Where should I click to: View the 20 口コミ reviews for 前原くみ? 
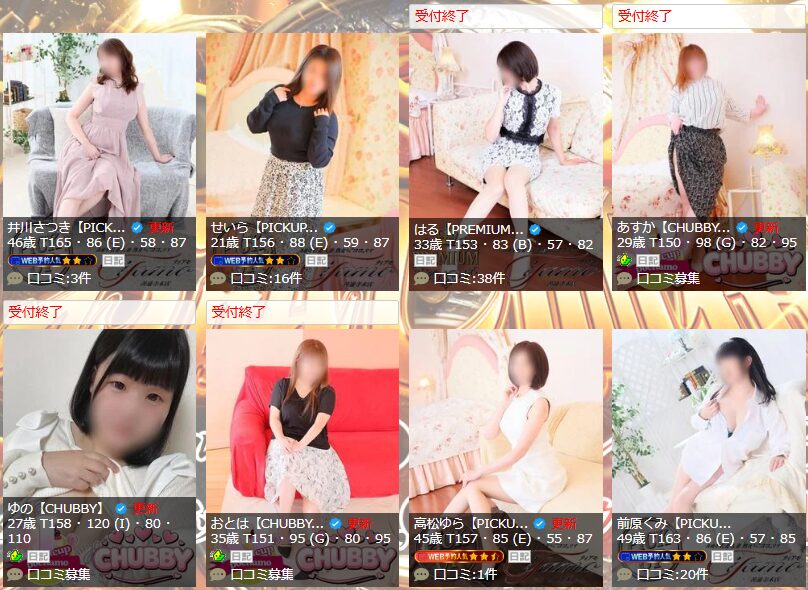click(x=672, y=574)
